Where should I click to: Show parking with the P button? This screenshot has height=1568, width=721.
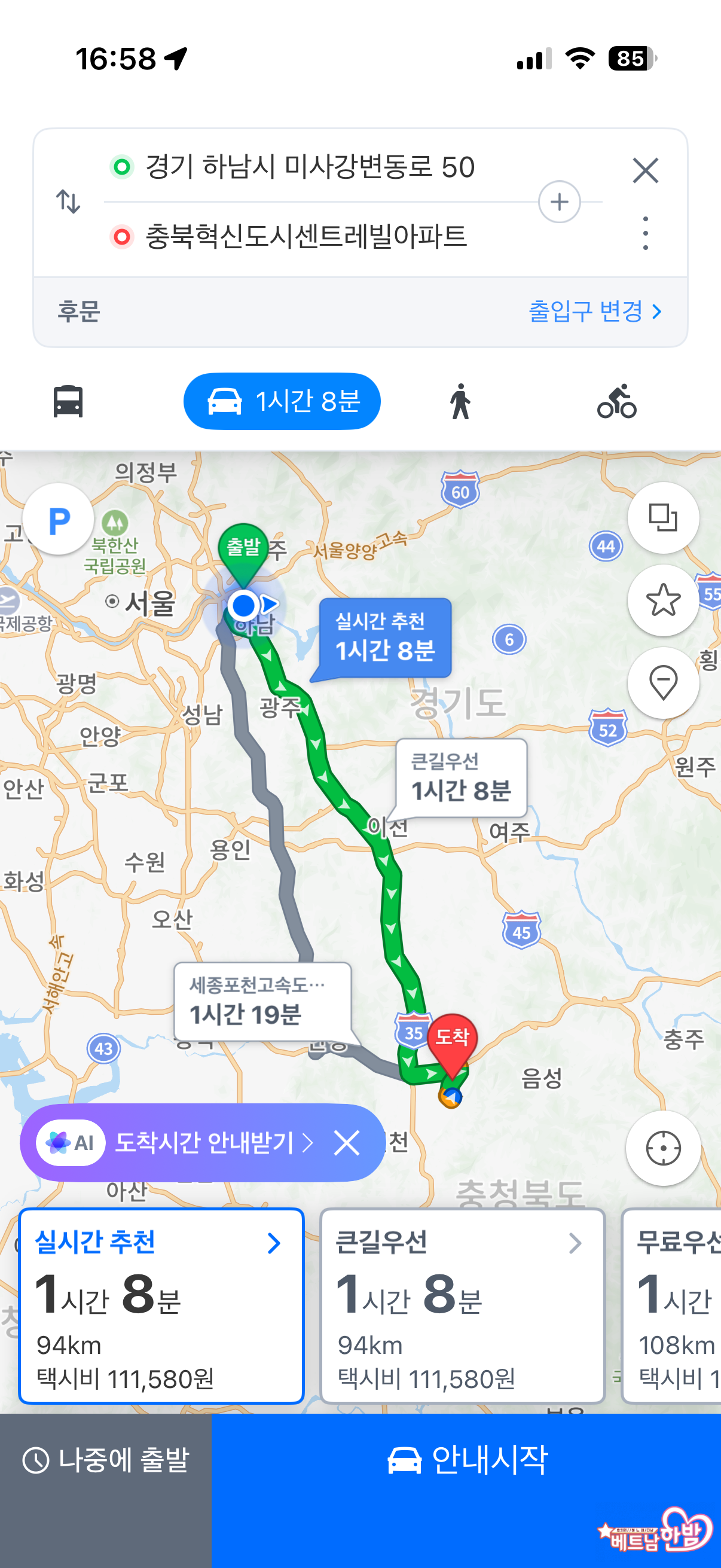tap(59, 520)
